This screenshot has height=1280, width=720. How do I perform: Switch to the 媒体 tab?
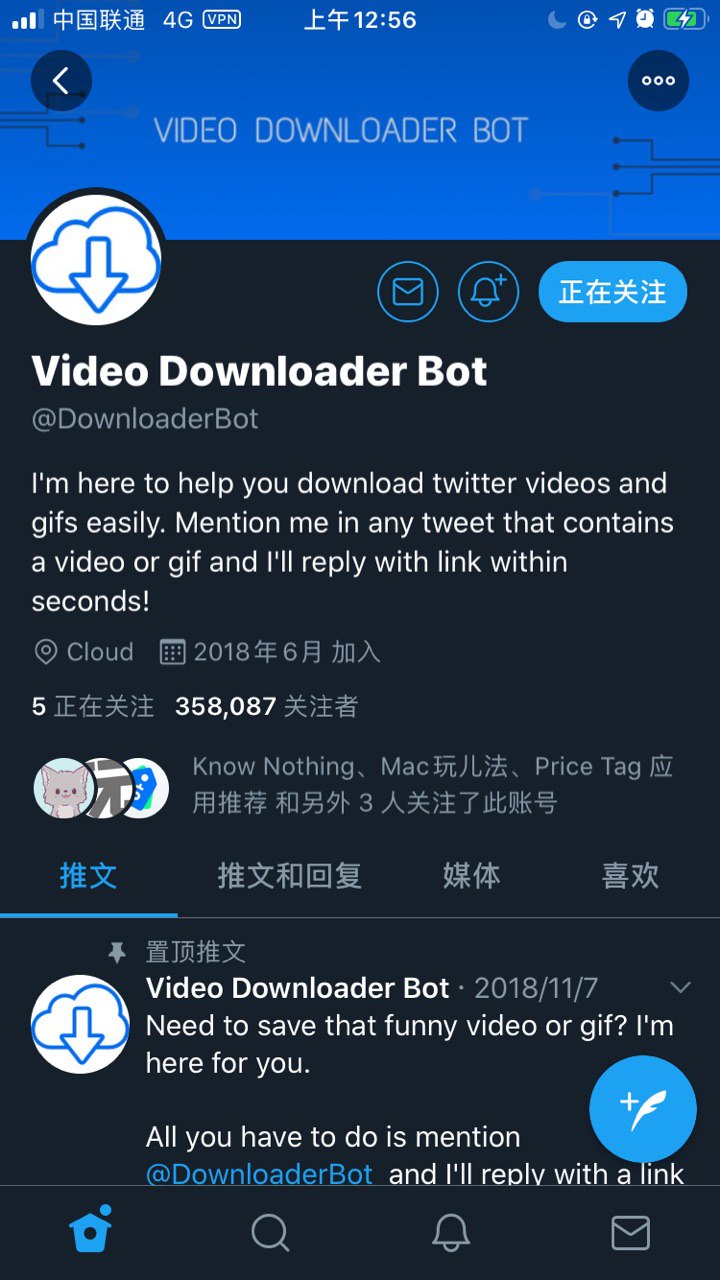coord(471,876)
